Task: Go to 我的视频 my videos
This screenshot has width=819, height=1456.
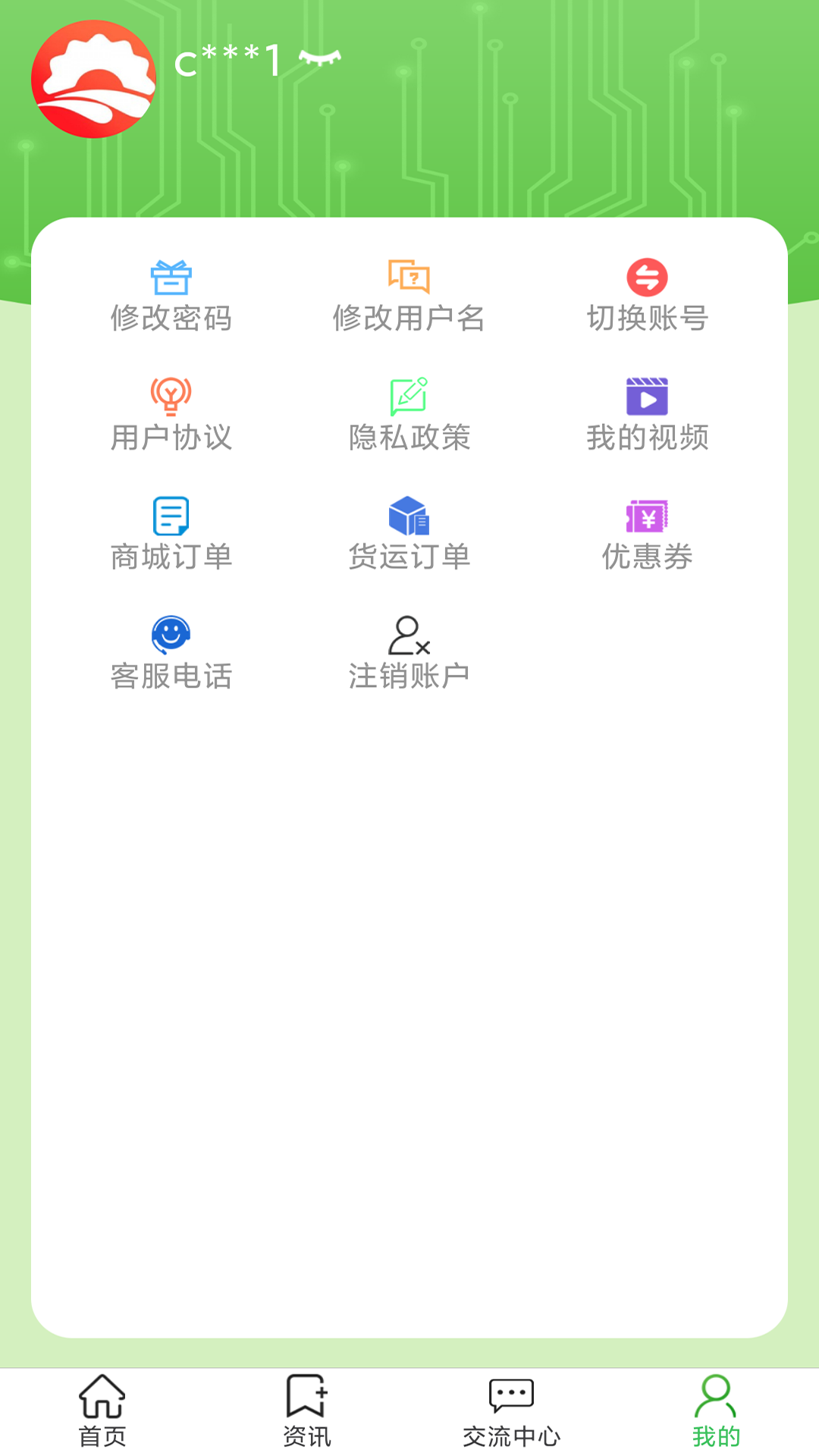Action: (647, 416)
